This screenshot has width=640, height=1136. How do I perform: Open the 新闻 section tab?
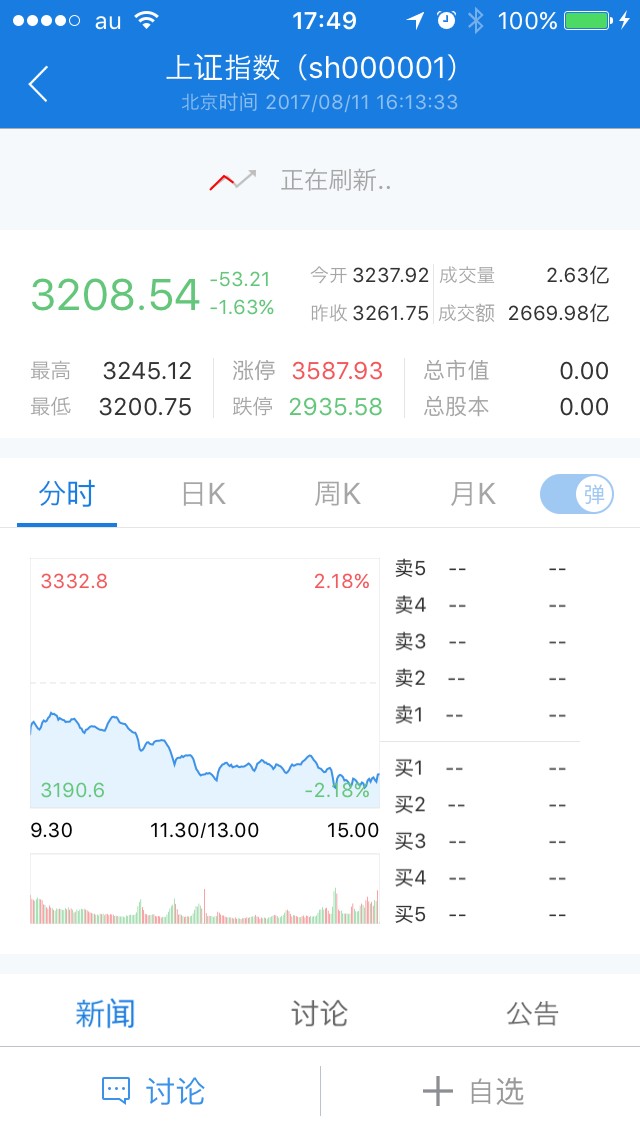105,1013
